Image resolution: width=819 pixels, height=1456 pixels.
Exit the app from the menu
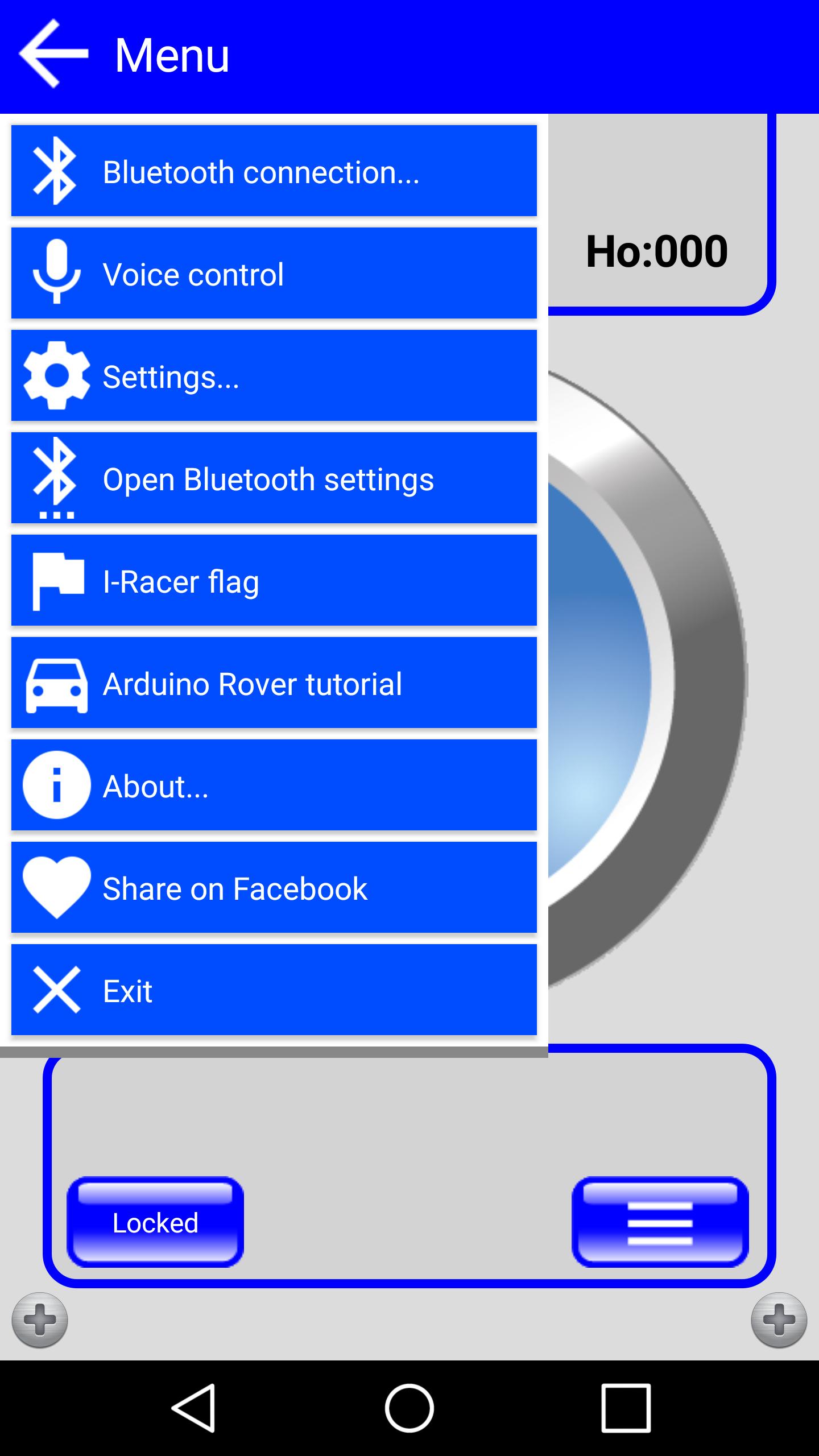pos(274,990)
